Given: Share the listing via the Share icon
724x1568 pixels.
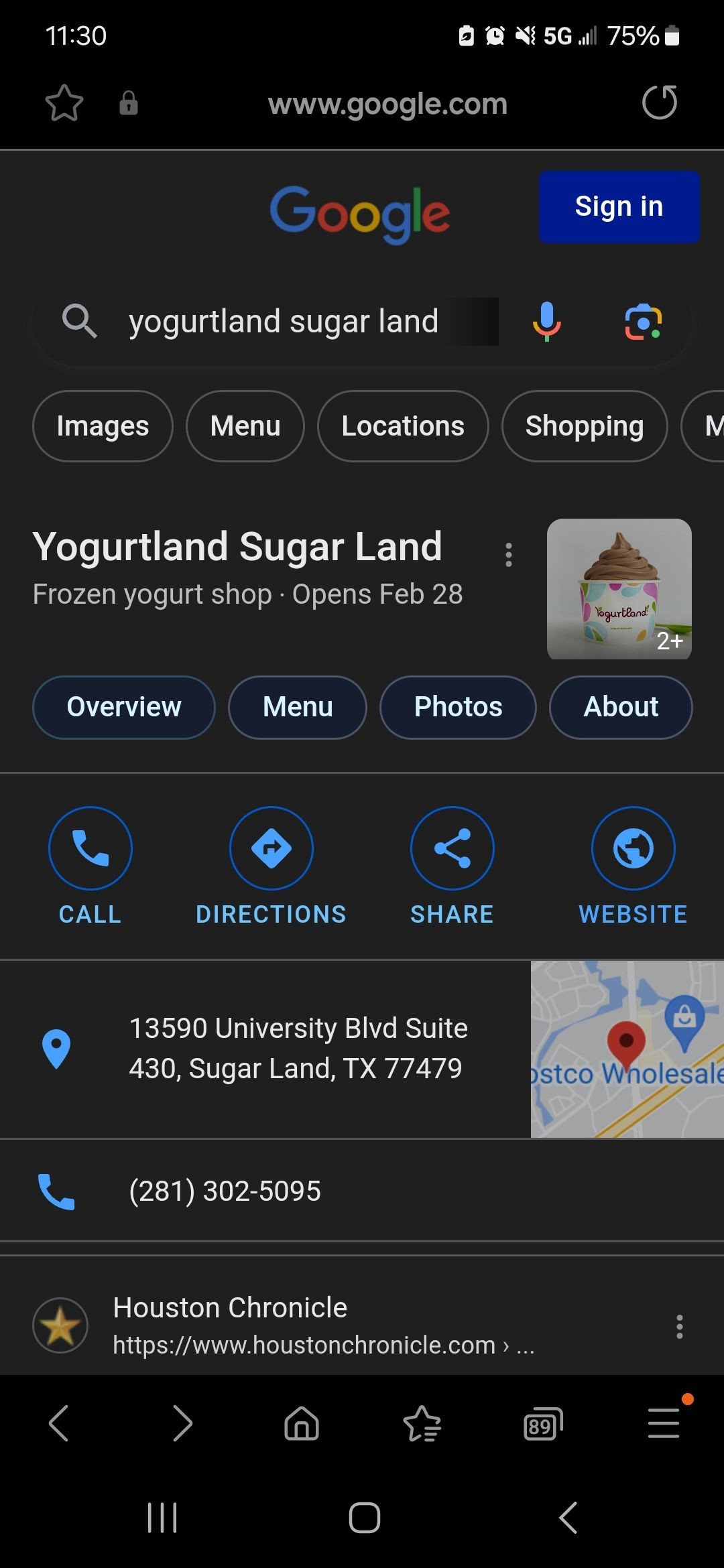Looking at the screenshot, I should [x=452, y=848].
